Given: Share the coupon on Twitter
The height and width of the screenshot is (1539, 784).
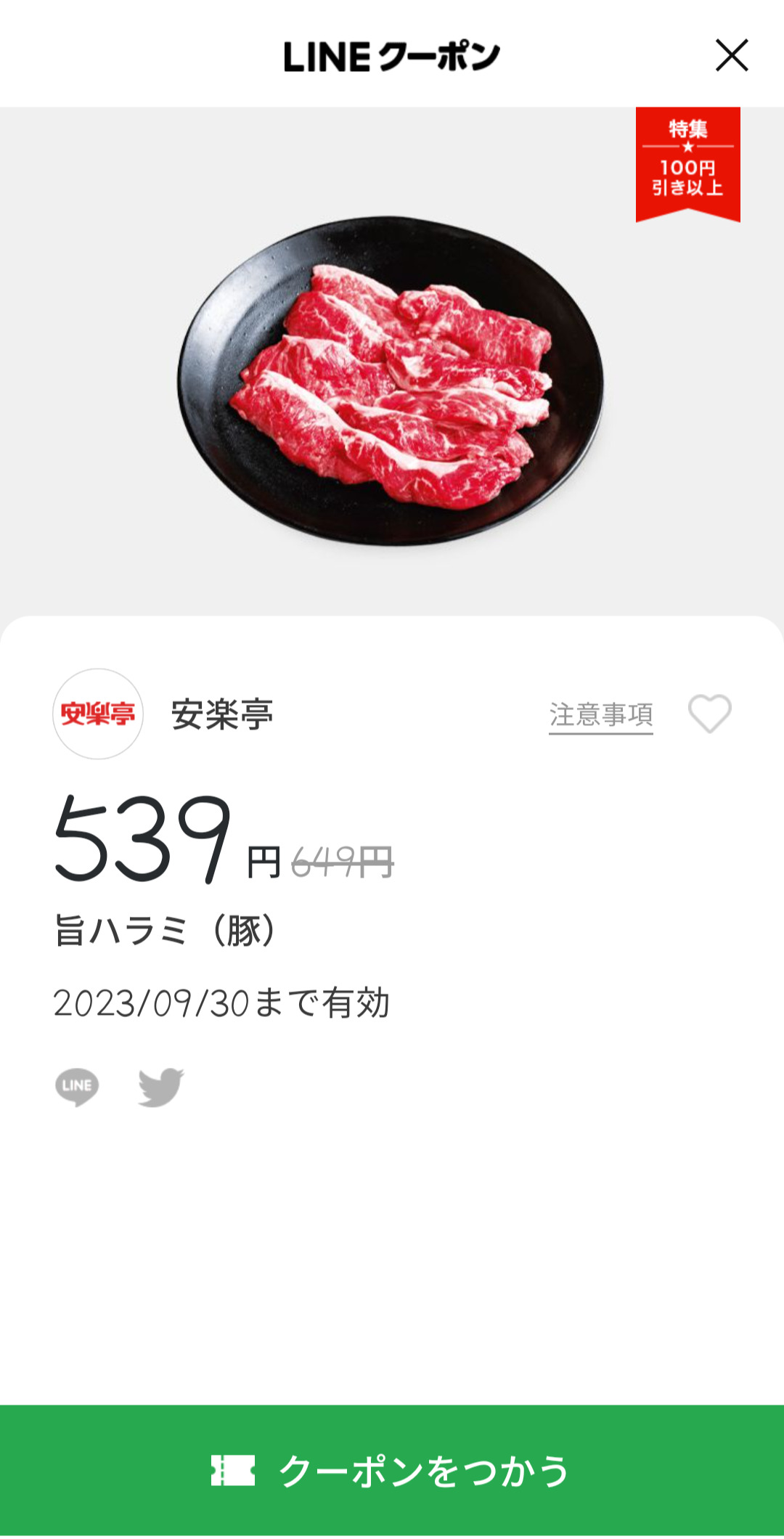Looking at the screenshot, I should [161, 1087].
